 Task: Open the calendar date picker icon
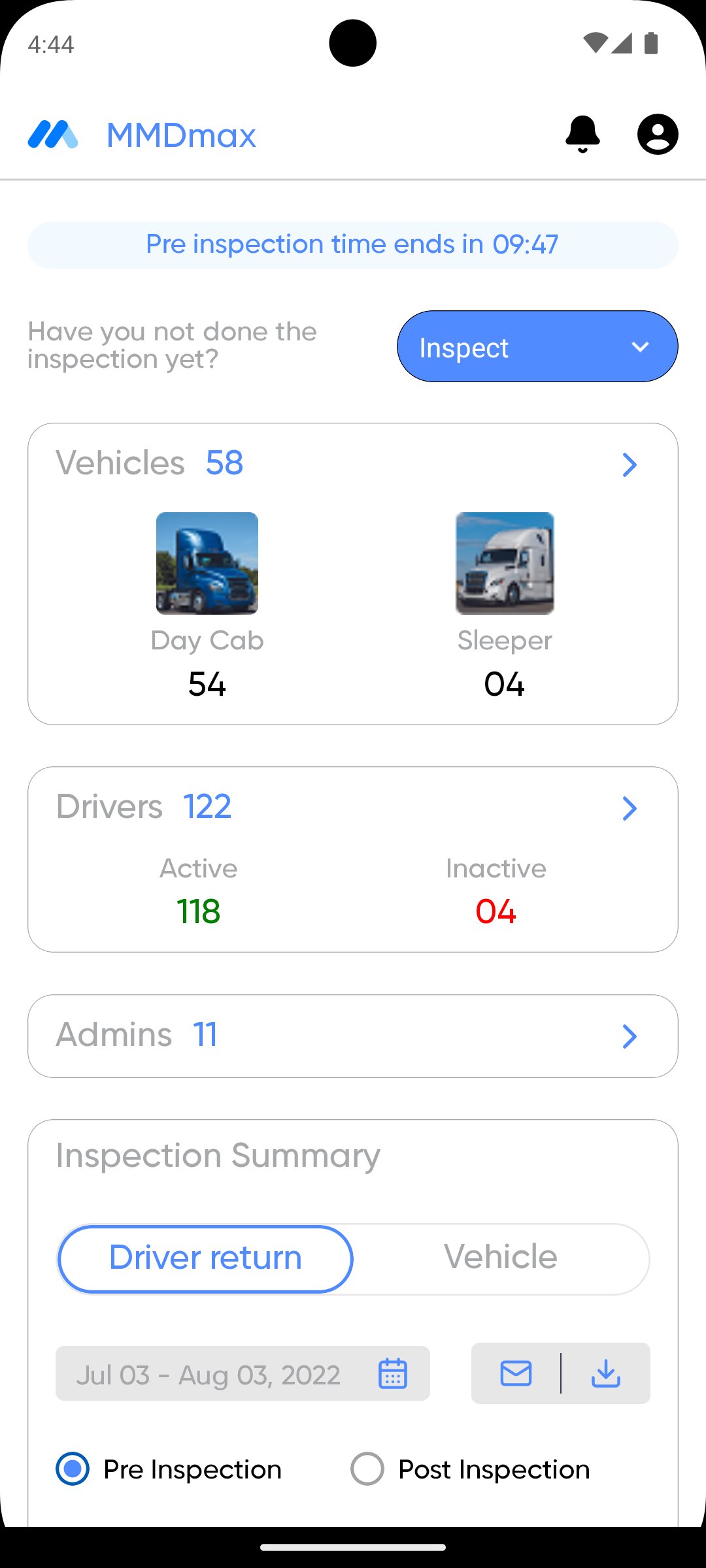391,1373
